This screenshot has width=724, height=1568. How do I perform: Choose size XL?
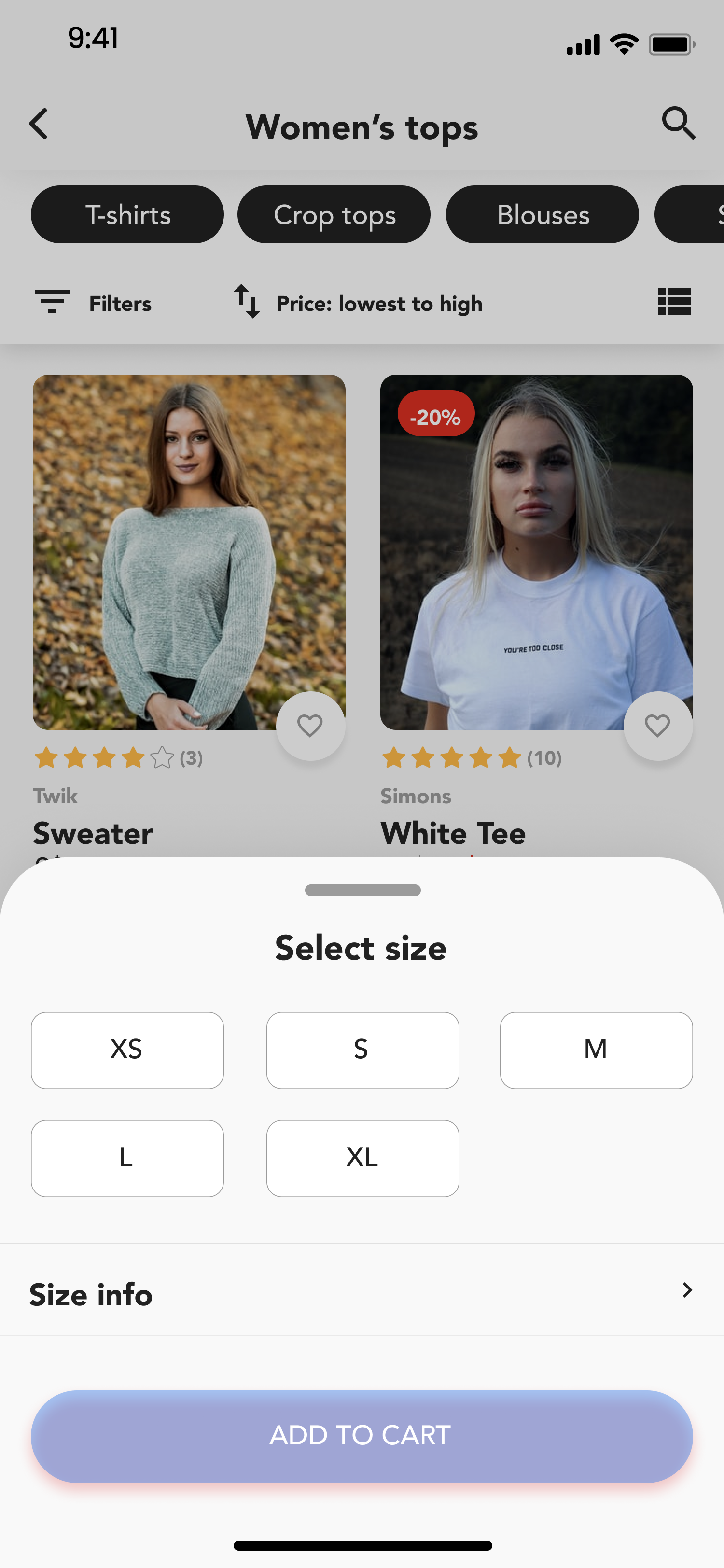click(362, 1158)
